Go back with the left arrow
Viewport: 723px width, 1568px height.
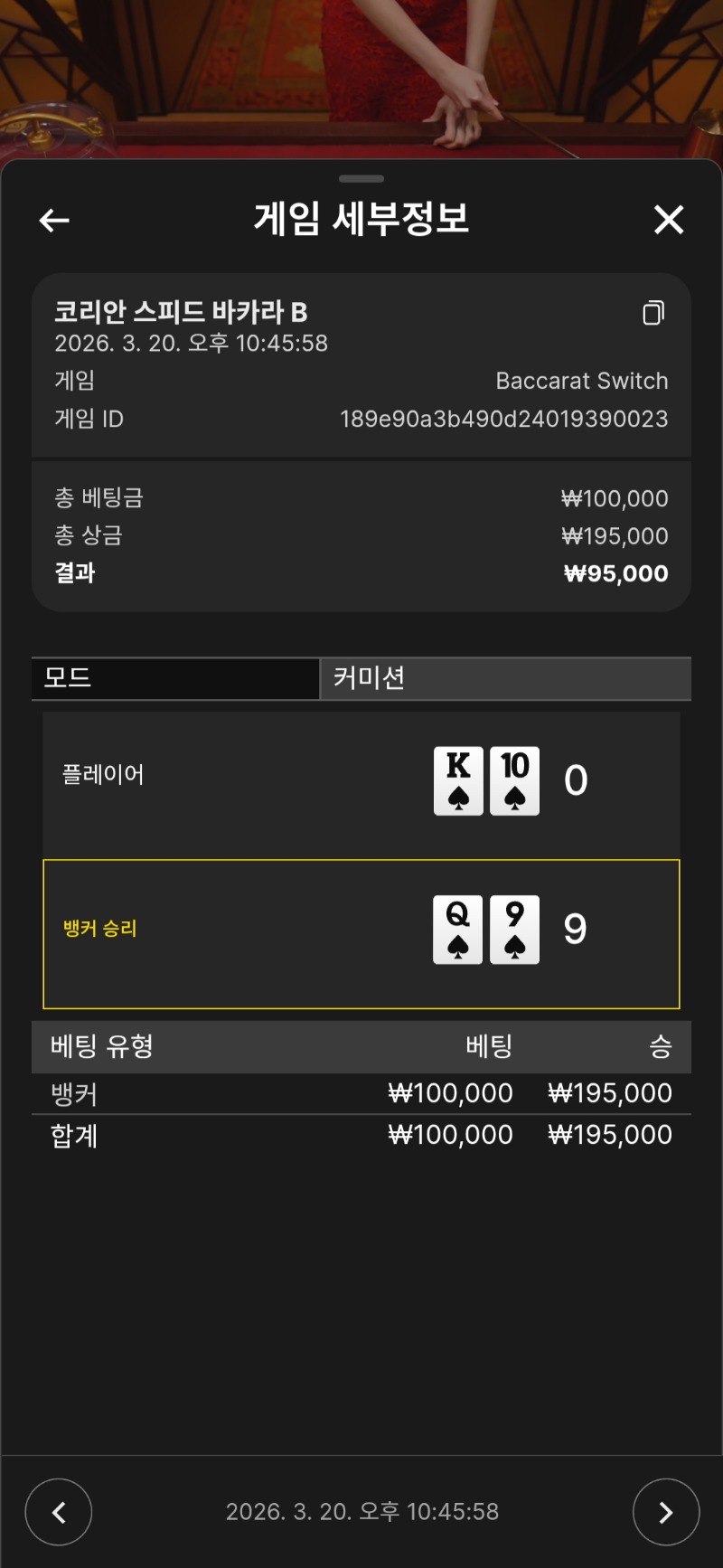tap(54, 220)
